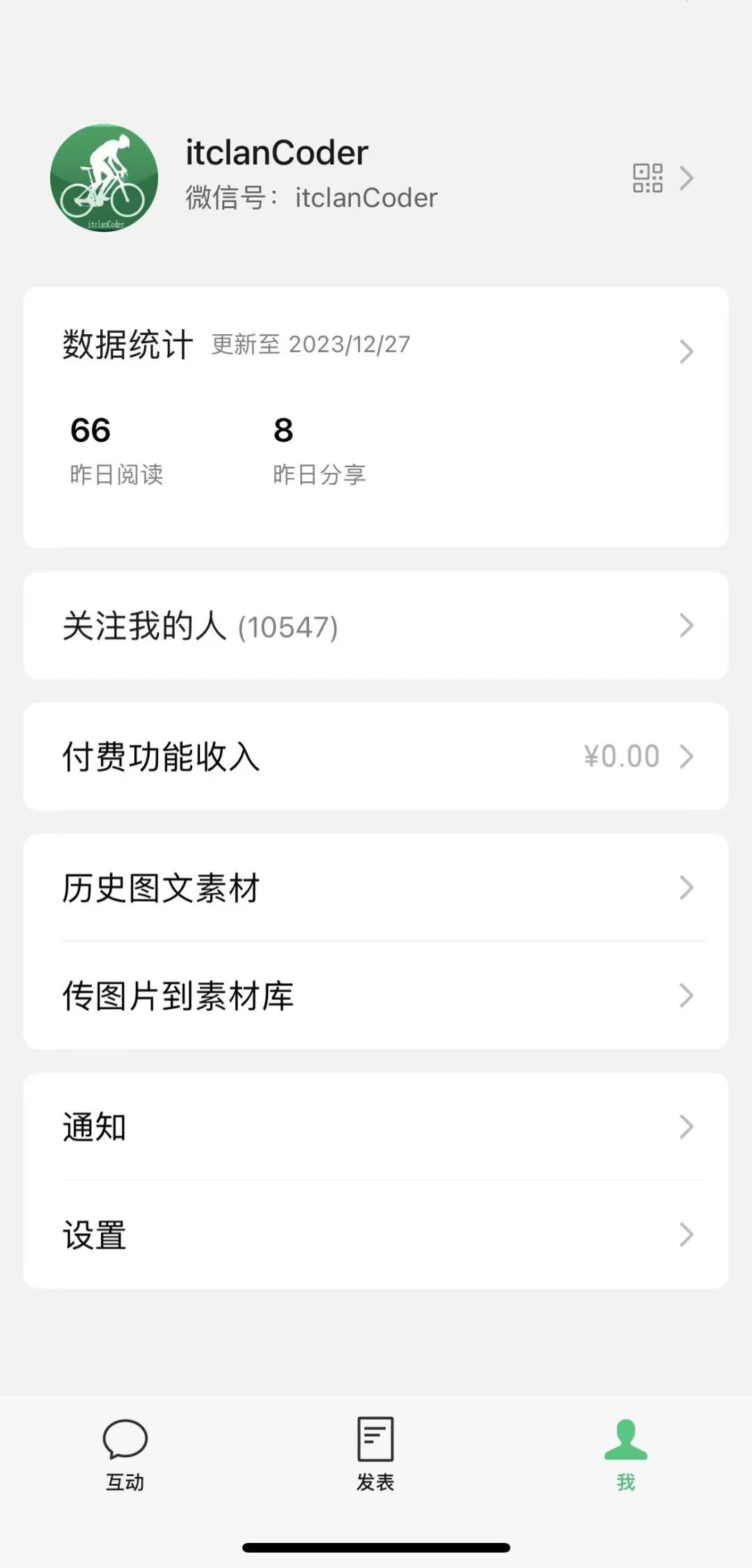Open the QR code for itclanCoder
The width and height of the screenshot is (752, 1568).
pos(648,178)
